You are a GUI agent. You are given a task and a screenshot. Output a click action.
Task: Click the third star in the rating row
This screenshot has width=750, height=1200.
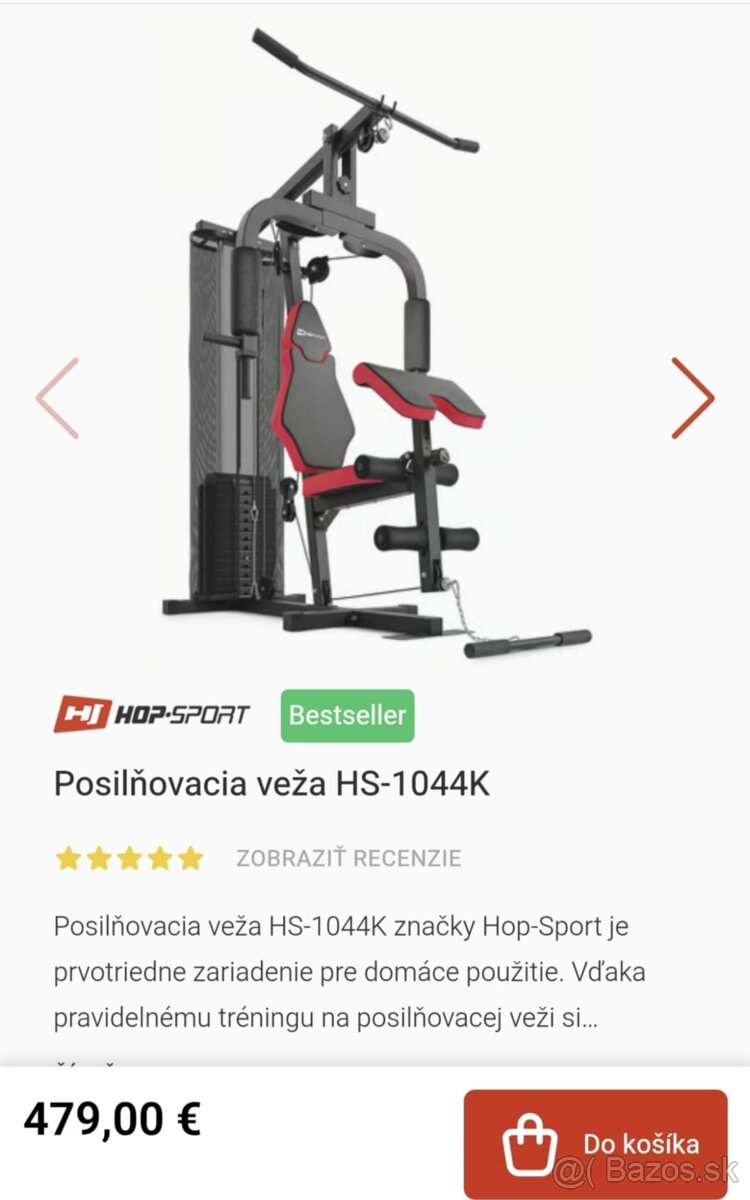coord(128,858)
